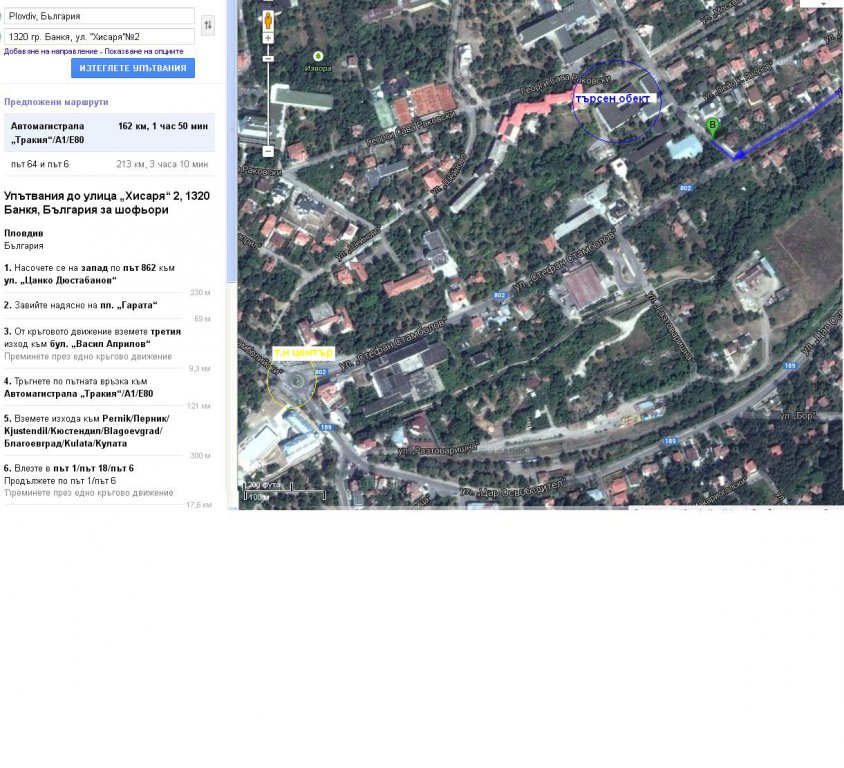The width and height of the screenshot is (844, 768).
Task: Choose the път 64 и път 6 route
Action: (108, 164)
